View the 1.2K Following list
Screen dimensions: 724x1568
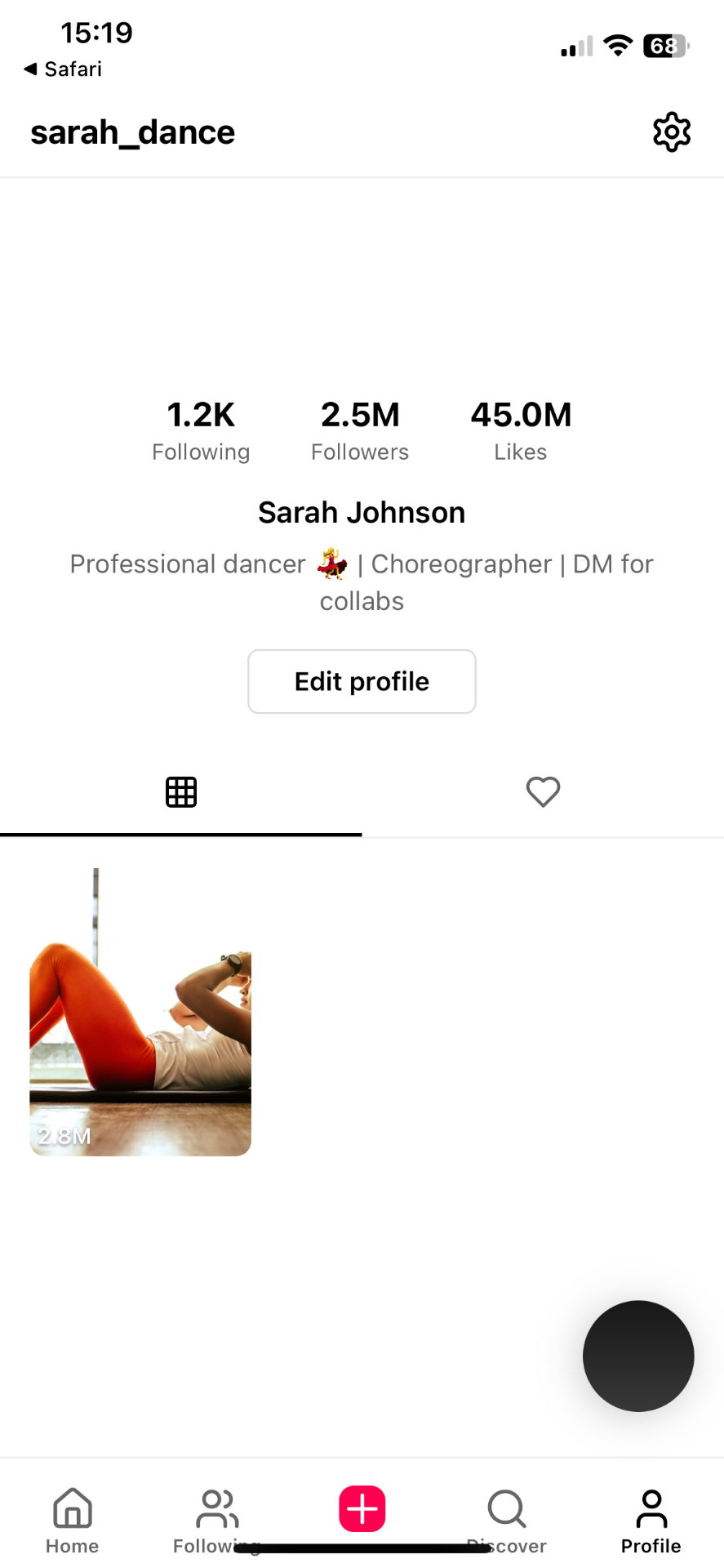coord(201,430)
